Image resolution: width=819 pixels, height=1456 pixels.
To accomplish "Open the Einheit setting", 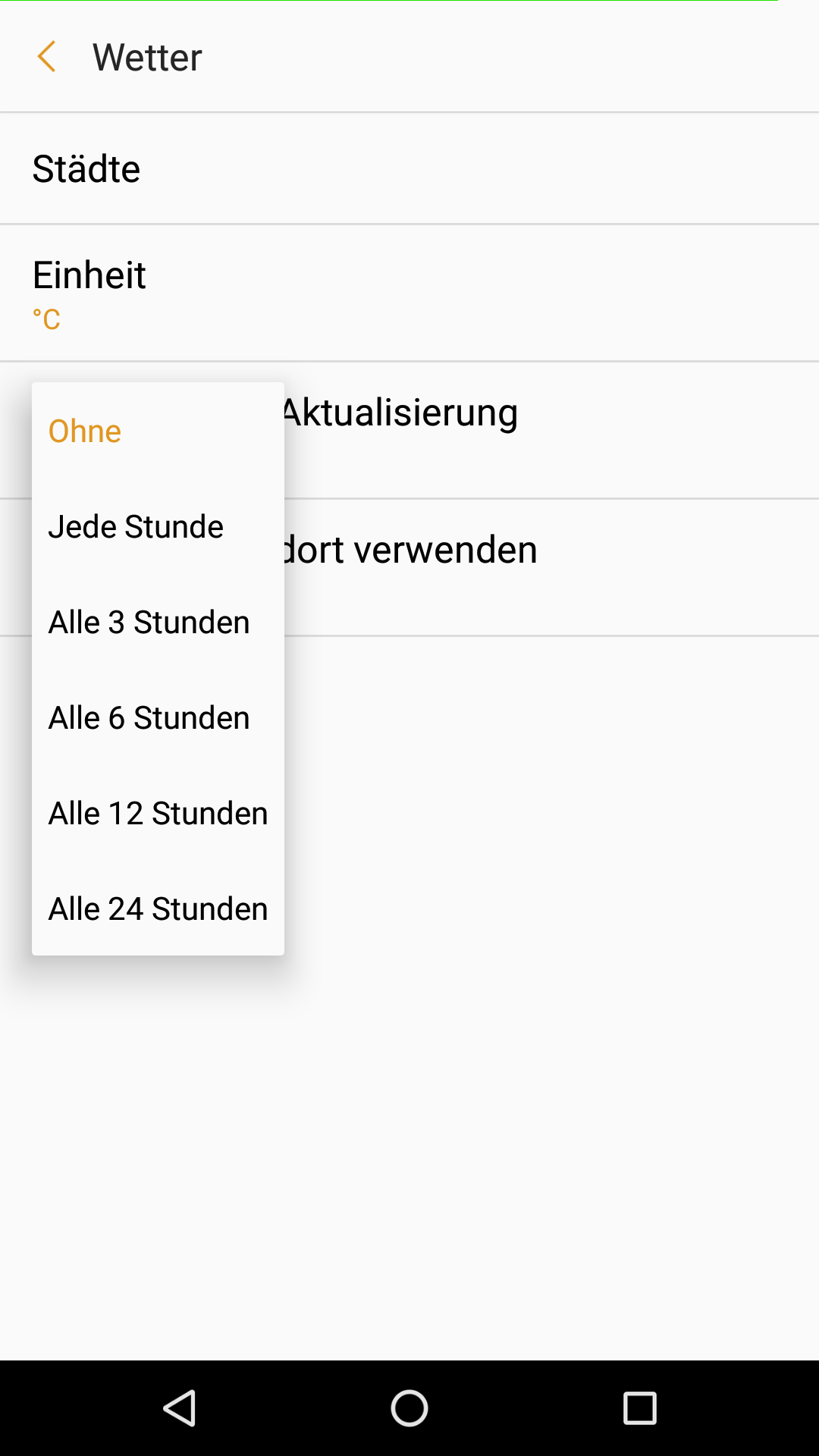I will click(x=409, y=293).
